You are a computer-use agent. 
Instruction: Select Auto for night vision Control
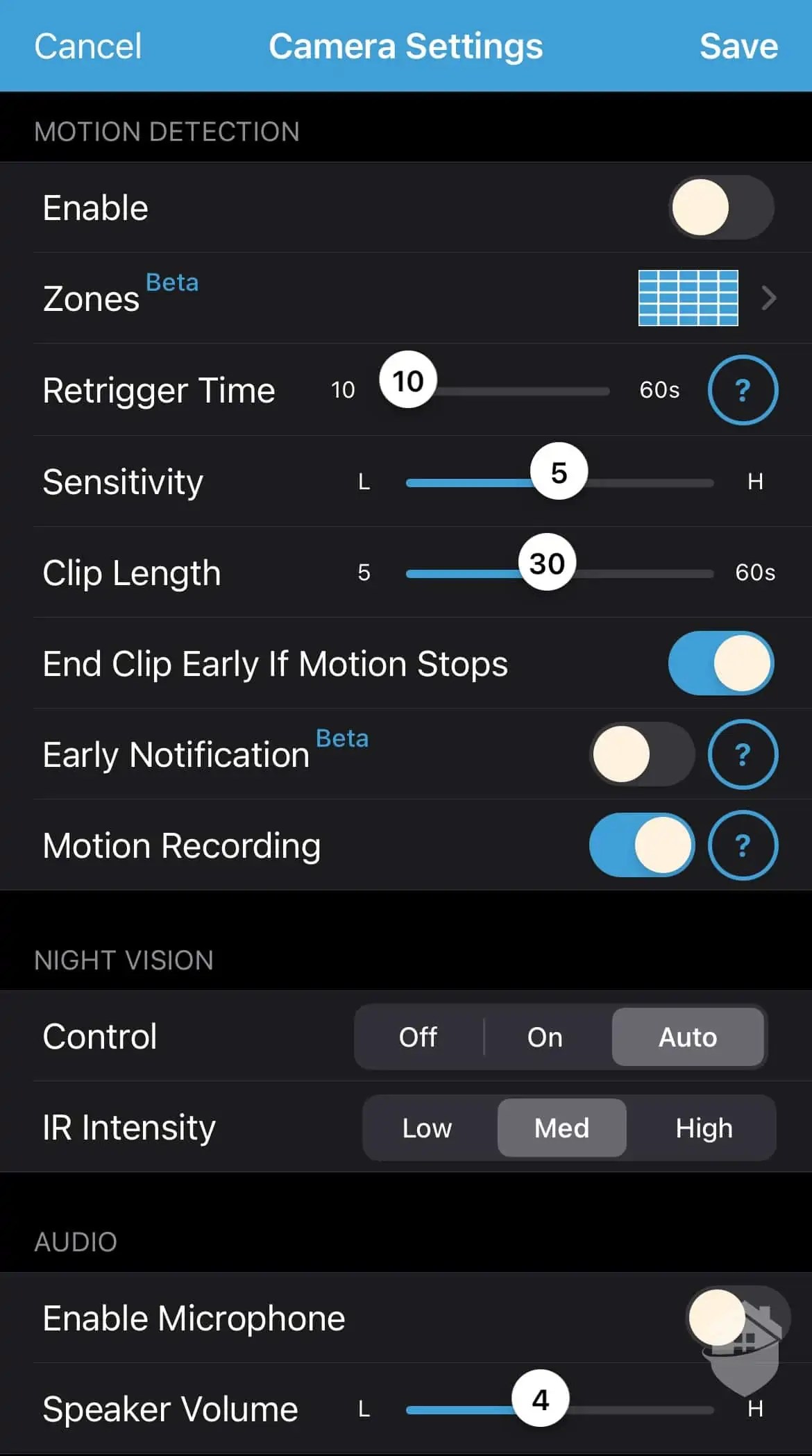point(687,1037)
